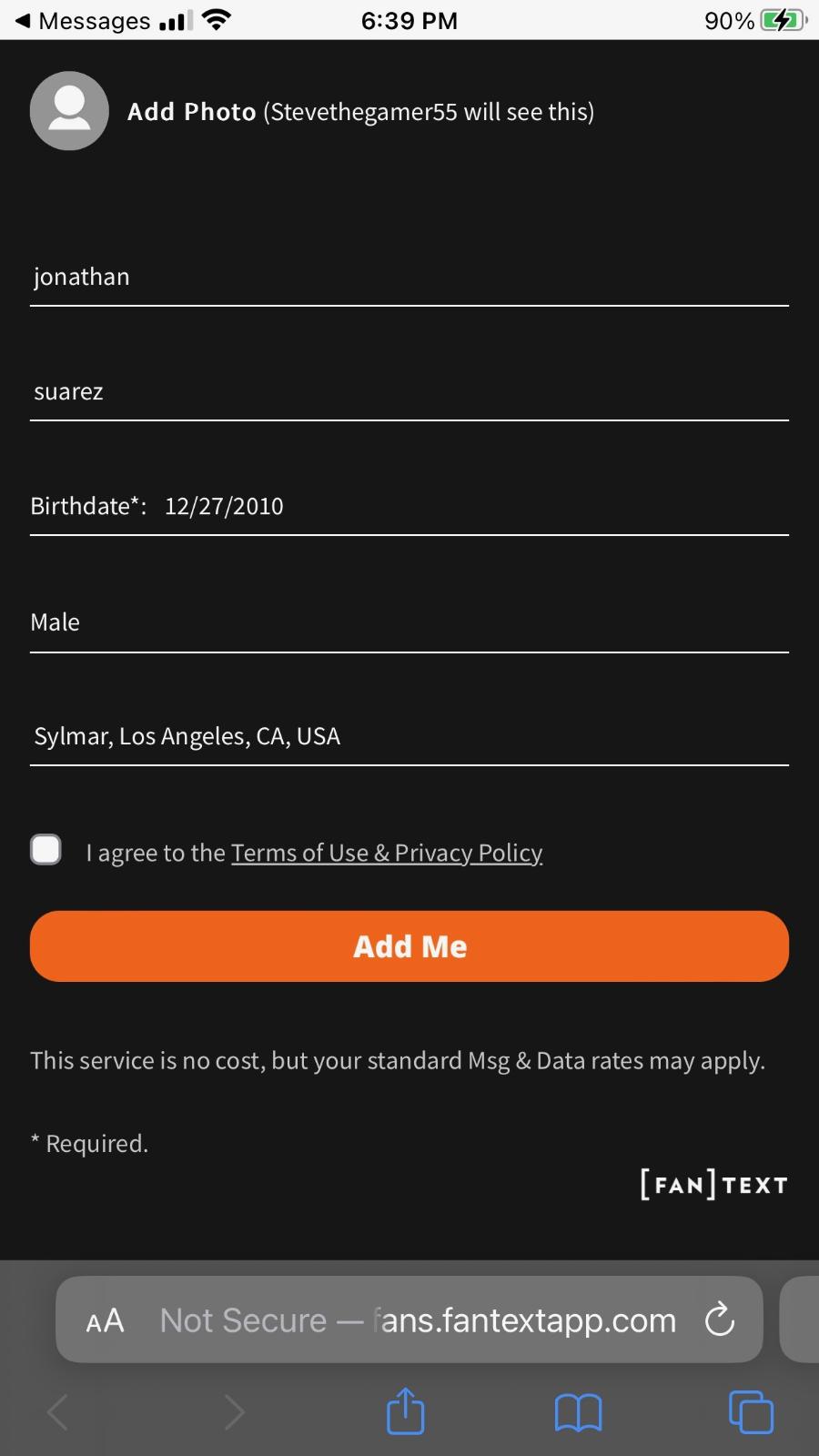The height and width of the screenshot is (1456, 819).
Task: Check the agree to terms checkbox
Action: (45, 850)
